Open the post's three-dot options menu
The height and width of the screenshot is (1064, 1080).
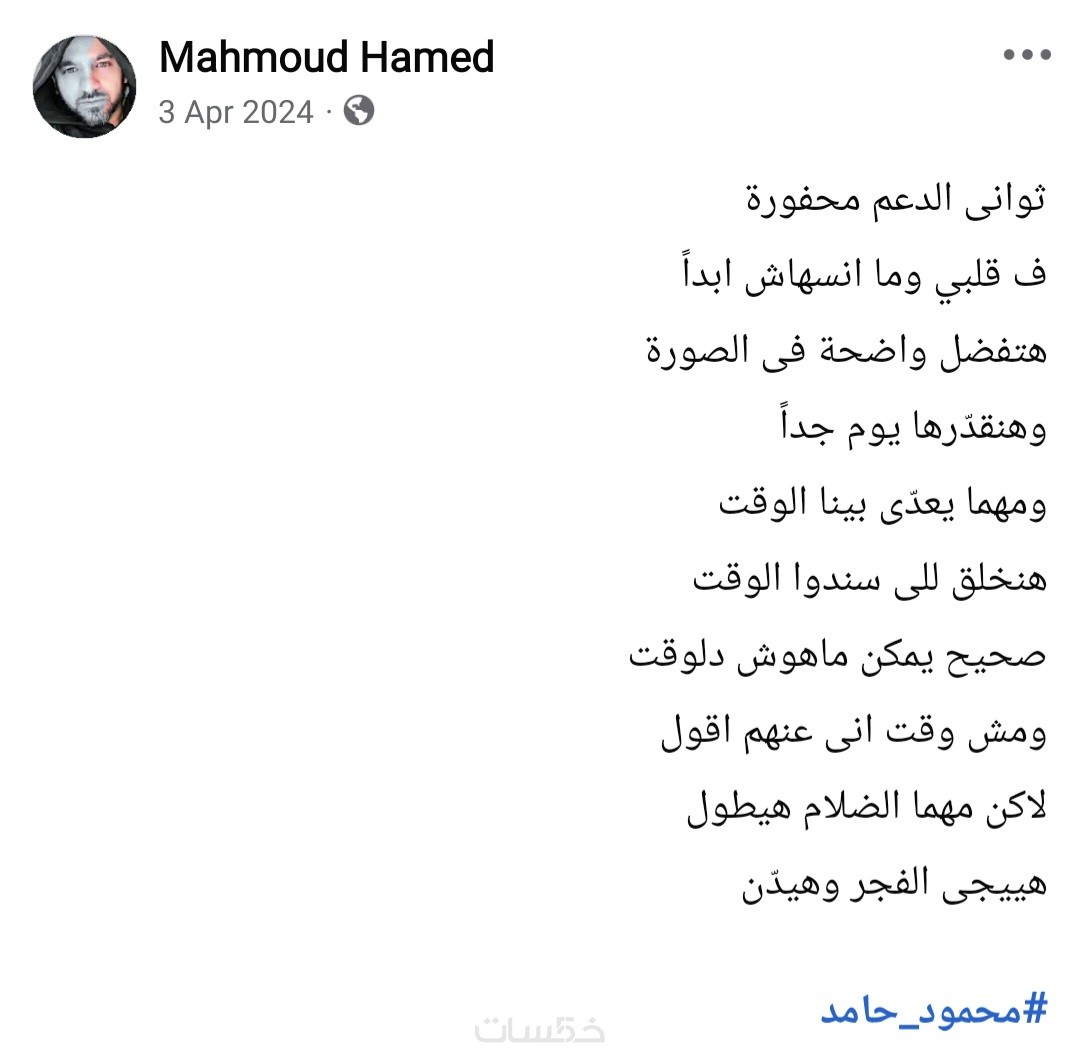pyautogui.click(x=1027, y=55)
